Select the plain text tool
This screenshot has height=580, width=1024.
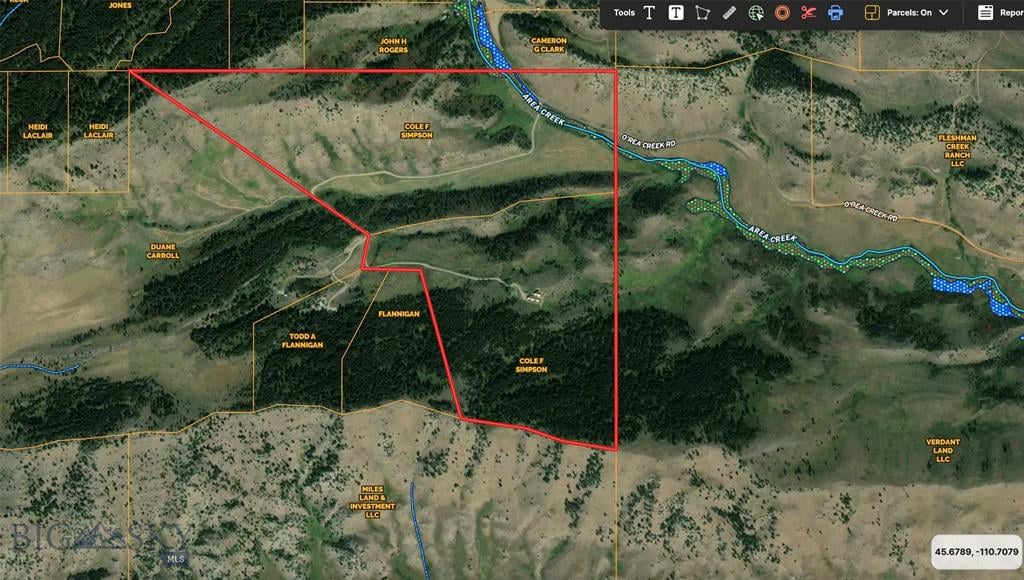pos(649,13)
